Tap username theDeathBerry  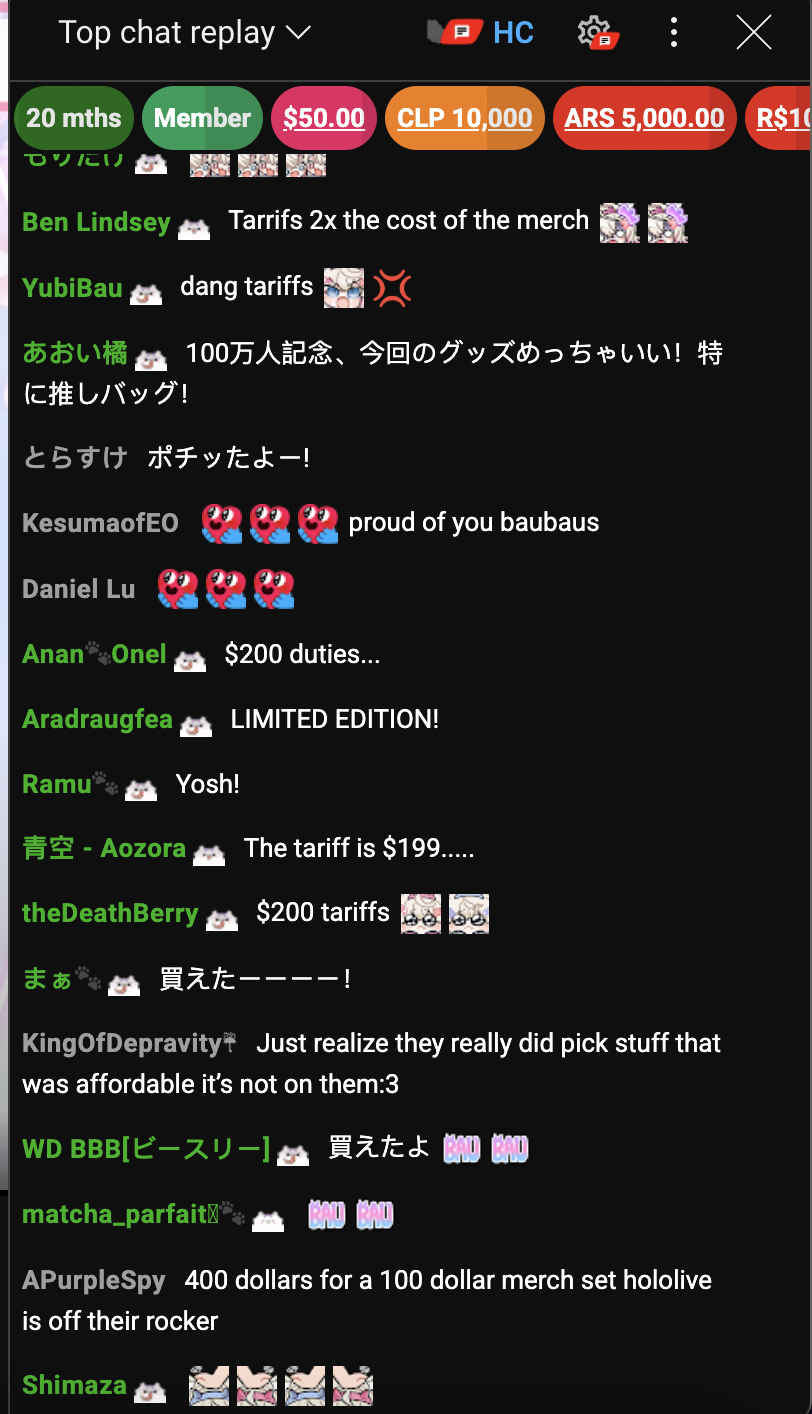(110, 913)
